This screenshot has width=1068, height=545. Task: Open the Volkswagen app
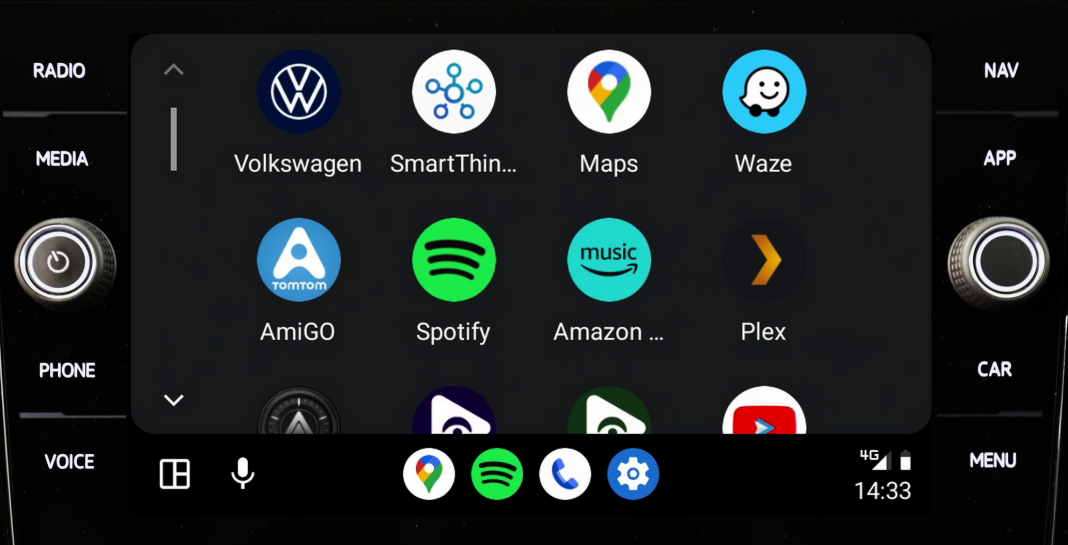(298, 93)
